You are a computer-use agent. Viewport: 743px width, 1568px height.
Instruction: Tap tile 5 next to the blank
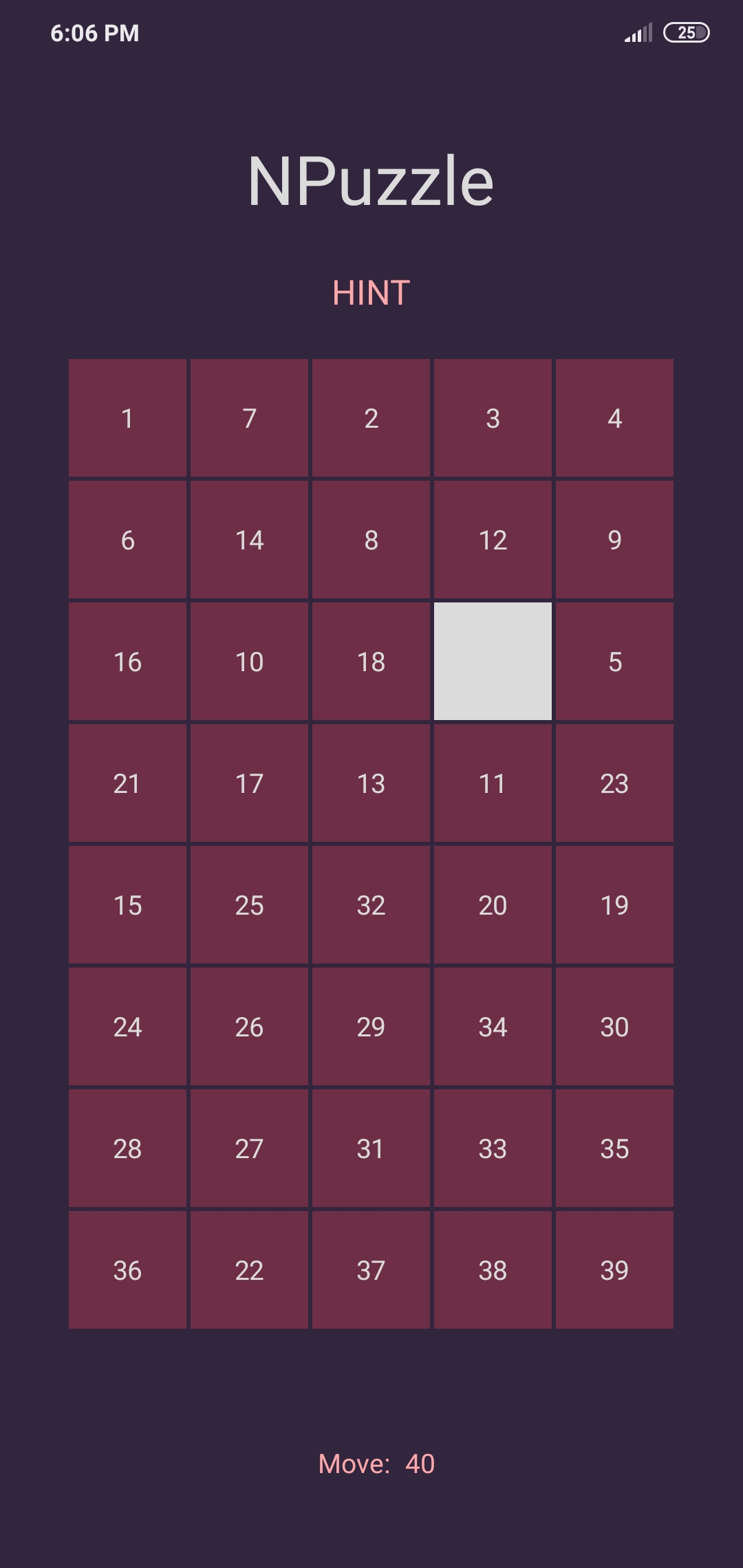pyautogui.click(x=614, y=662)
